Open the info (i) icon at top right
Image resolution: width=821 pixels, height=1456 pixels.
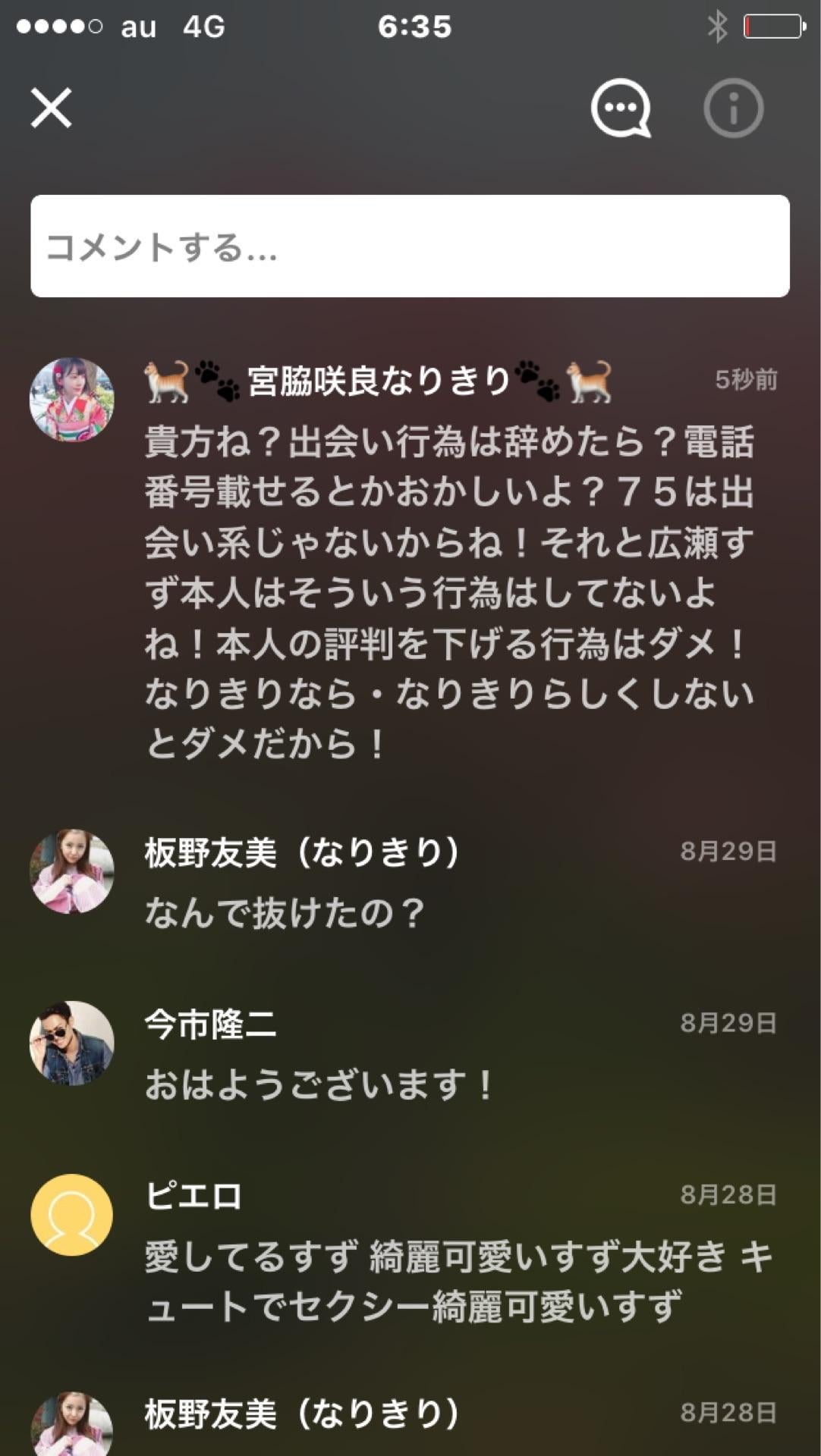coord(733,108)
